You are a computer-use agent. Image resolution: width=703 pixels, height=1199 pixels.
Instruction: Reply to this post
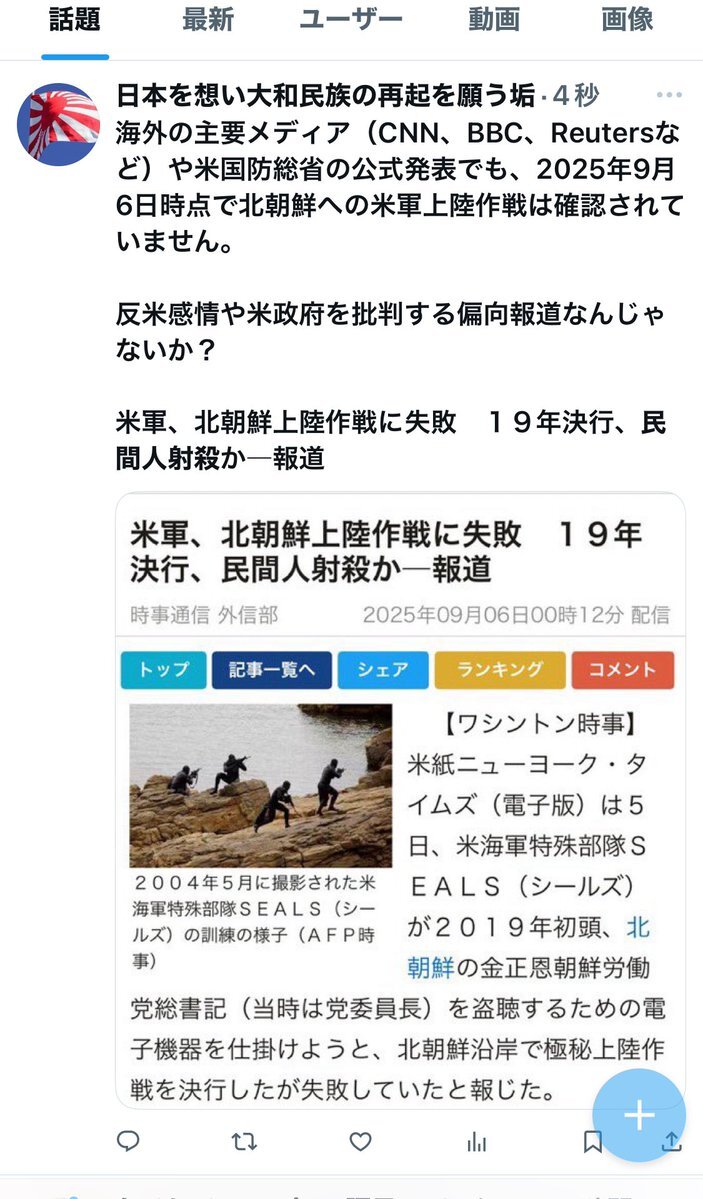click(x=128, y=1141)
